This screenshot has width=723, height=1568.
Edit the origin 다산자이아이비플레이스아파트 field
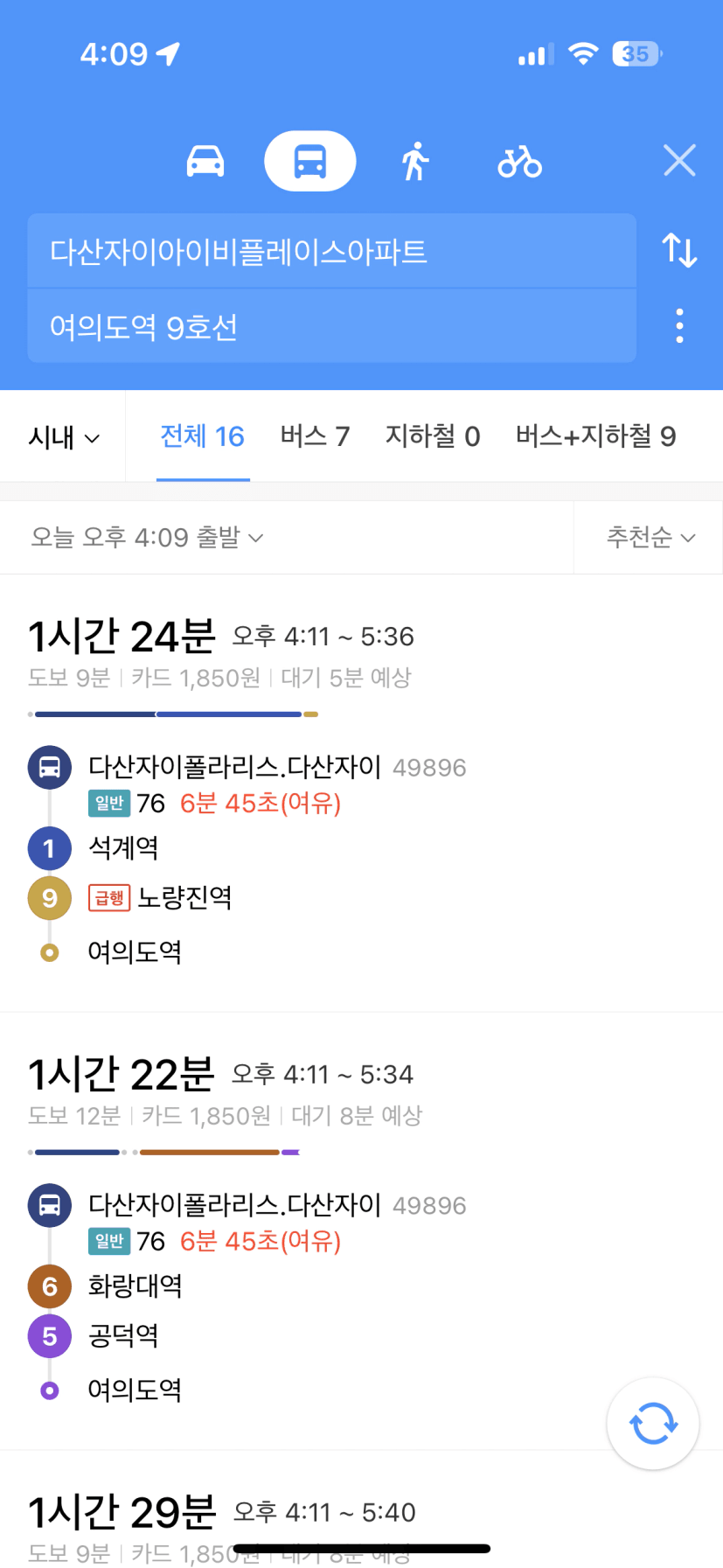331,251
